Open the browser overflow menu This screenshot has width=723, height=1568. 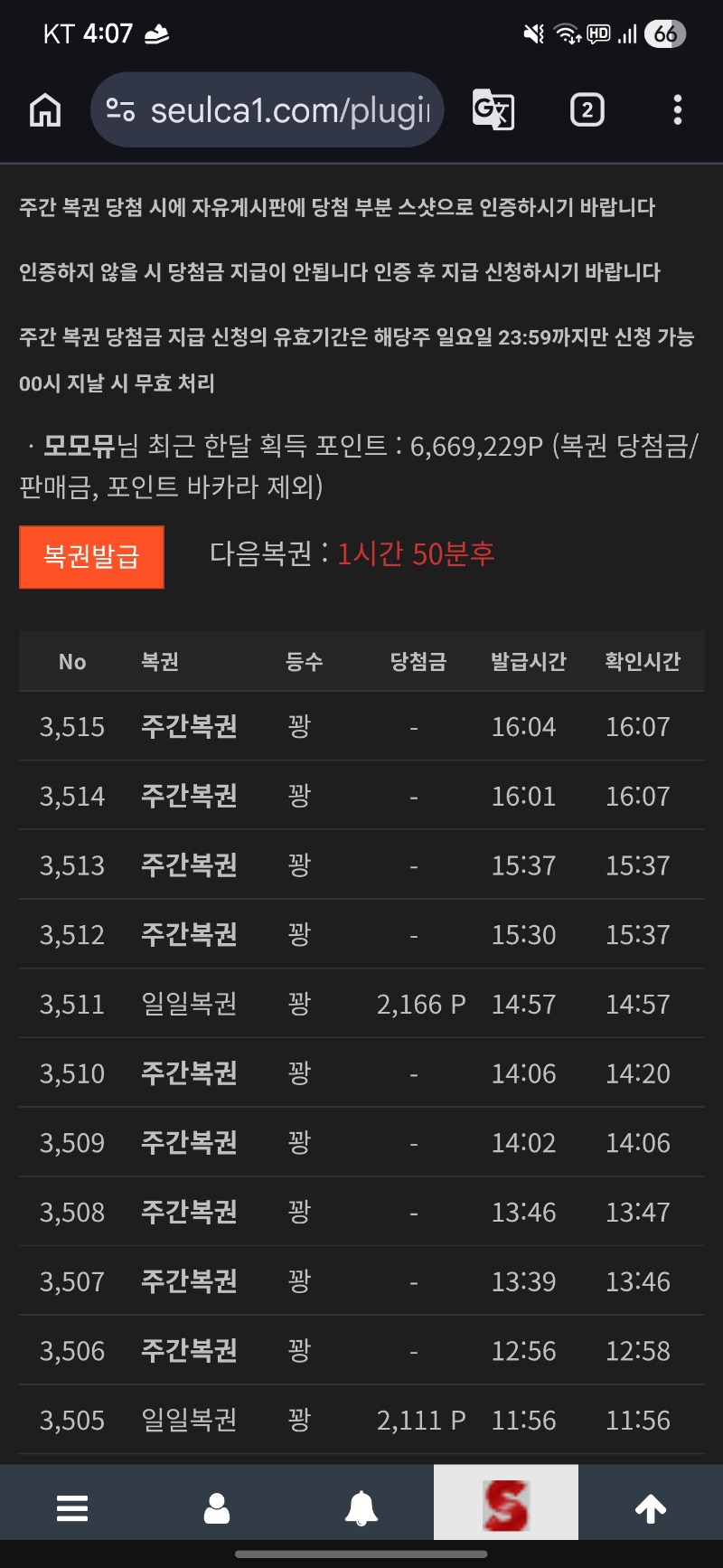click(677, 110)
